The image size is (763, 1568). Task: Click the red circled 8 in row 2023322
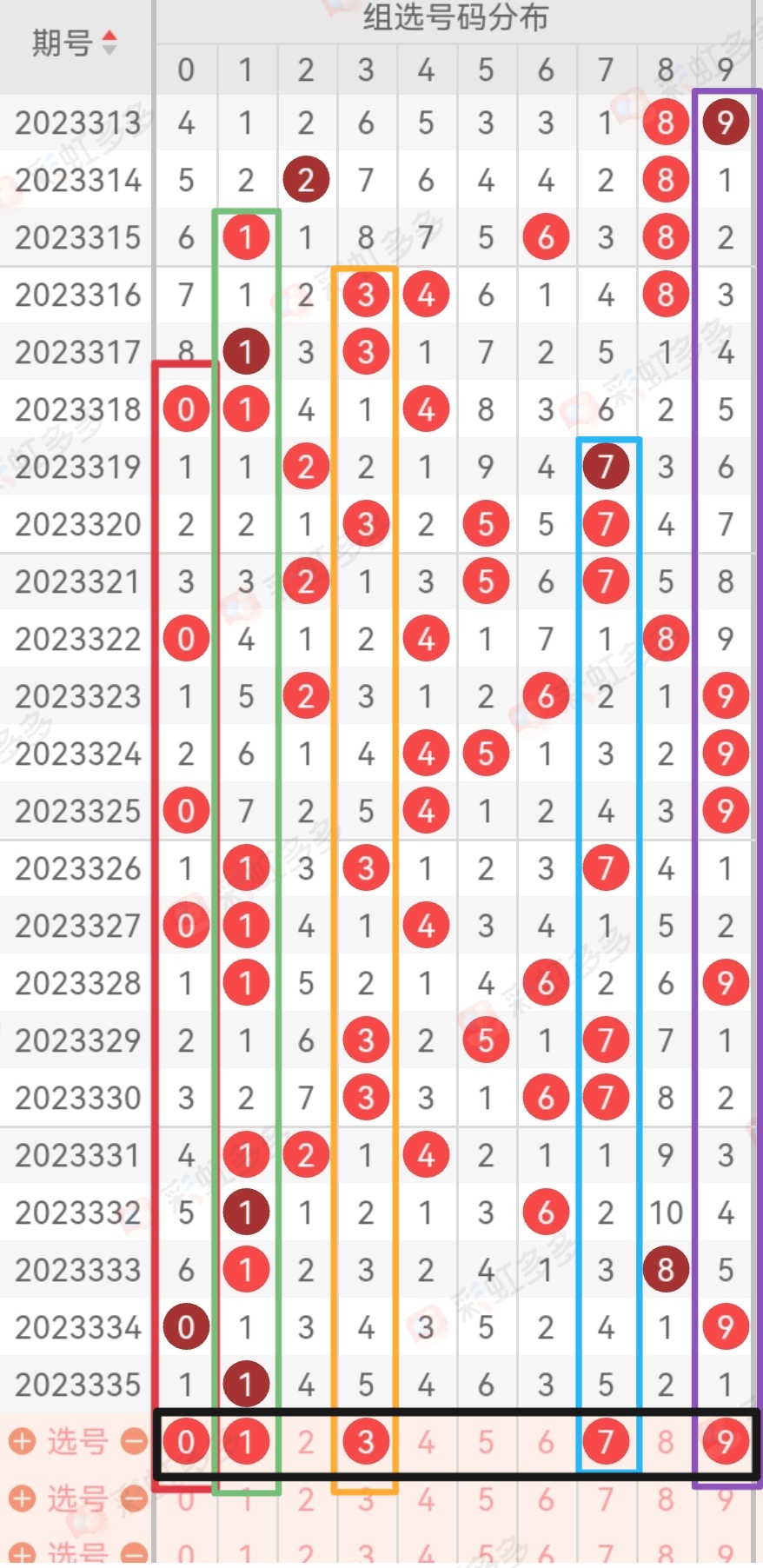pyautogui.click(x=665, y=638)
